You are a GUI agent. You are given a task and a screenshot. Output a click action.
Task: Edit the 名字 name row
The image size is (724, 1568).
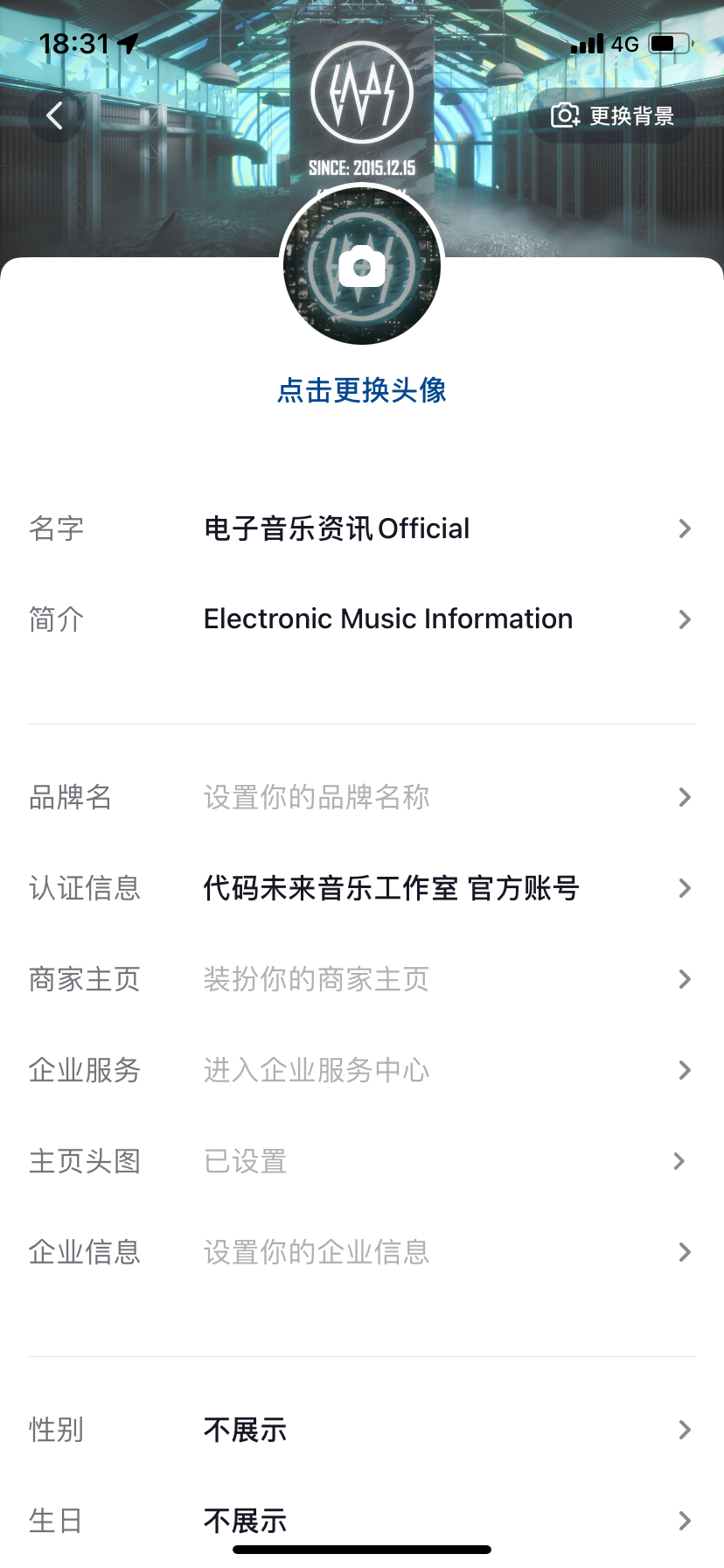[x=362, y=528]
